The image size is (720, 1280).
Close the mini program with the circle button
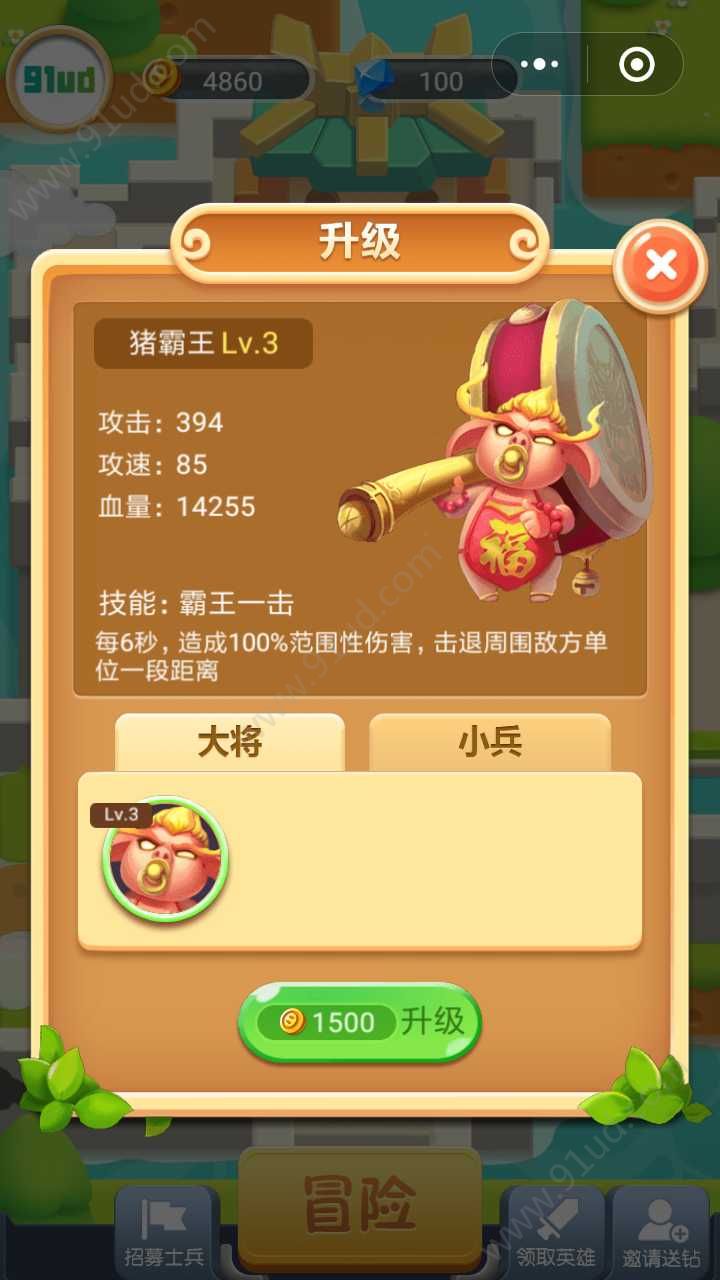(637, 65)
